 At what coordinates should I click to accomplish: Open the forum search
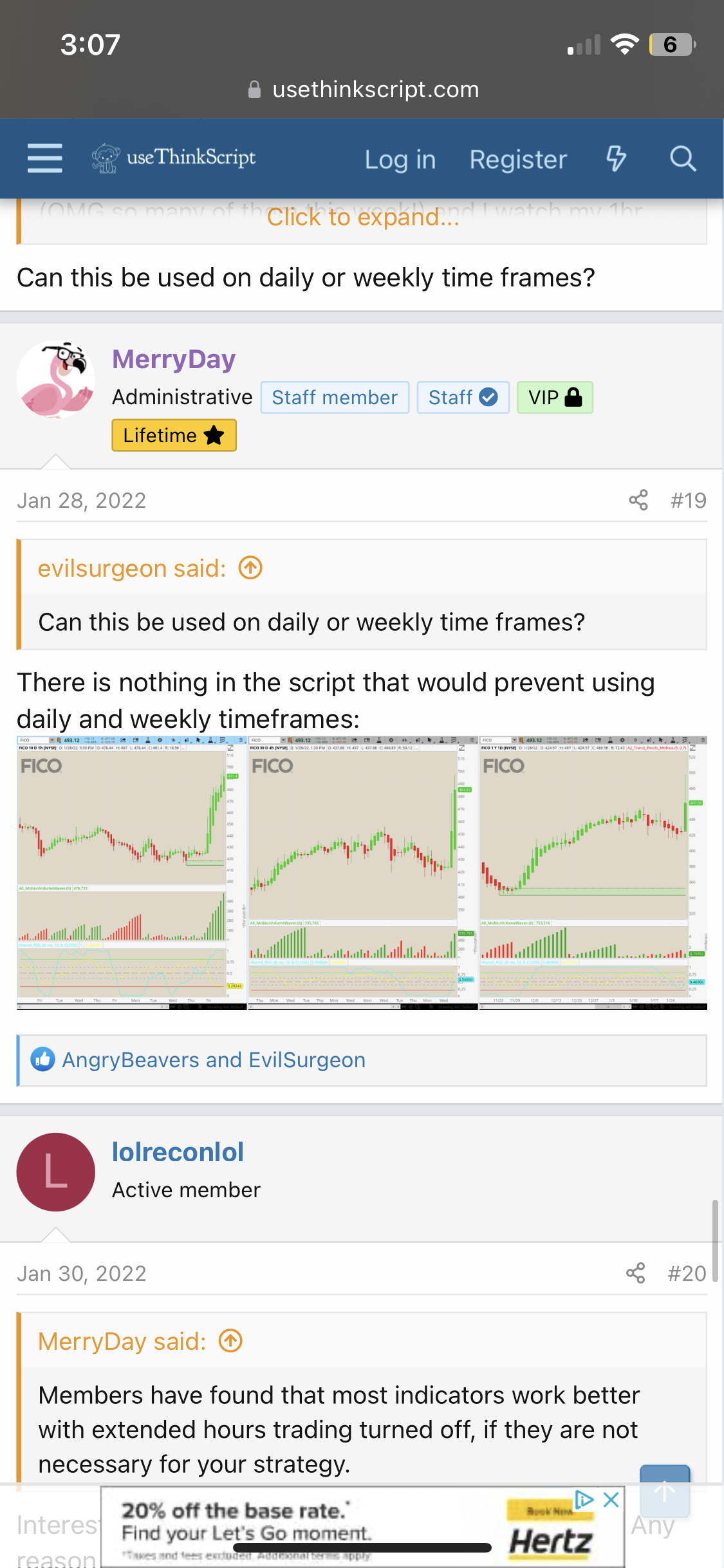683,158
